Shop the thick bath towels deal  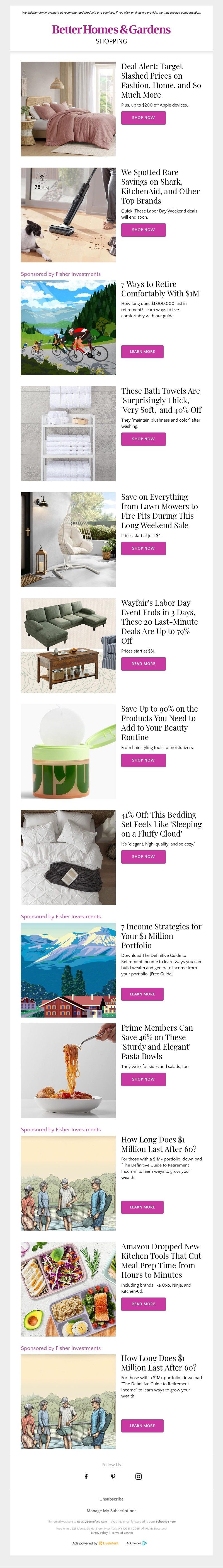pos(143,439)
